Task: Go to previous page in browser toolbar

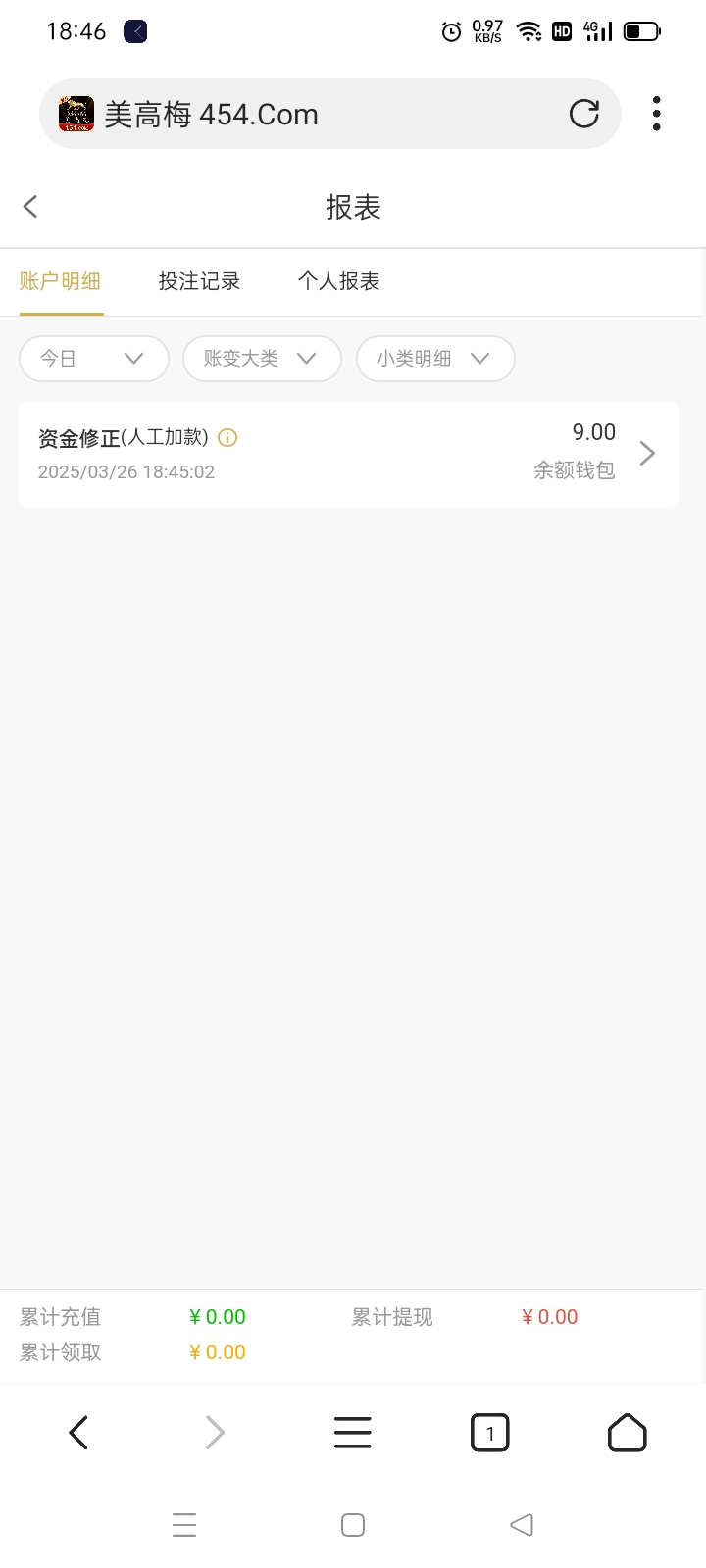Action: [78, 1433]
